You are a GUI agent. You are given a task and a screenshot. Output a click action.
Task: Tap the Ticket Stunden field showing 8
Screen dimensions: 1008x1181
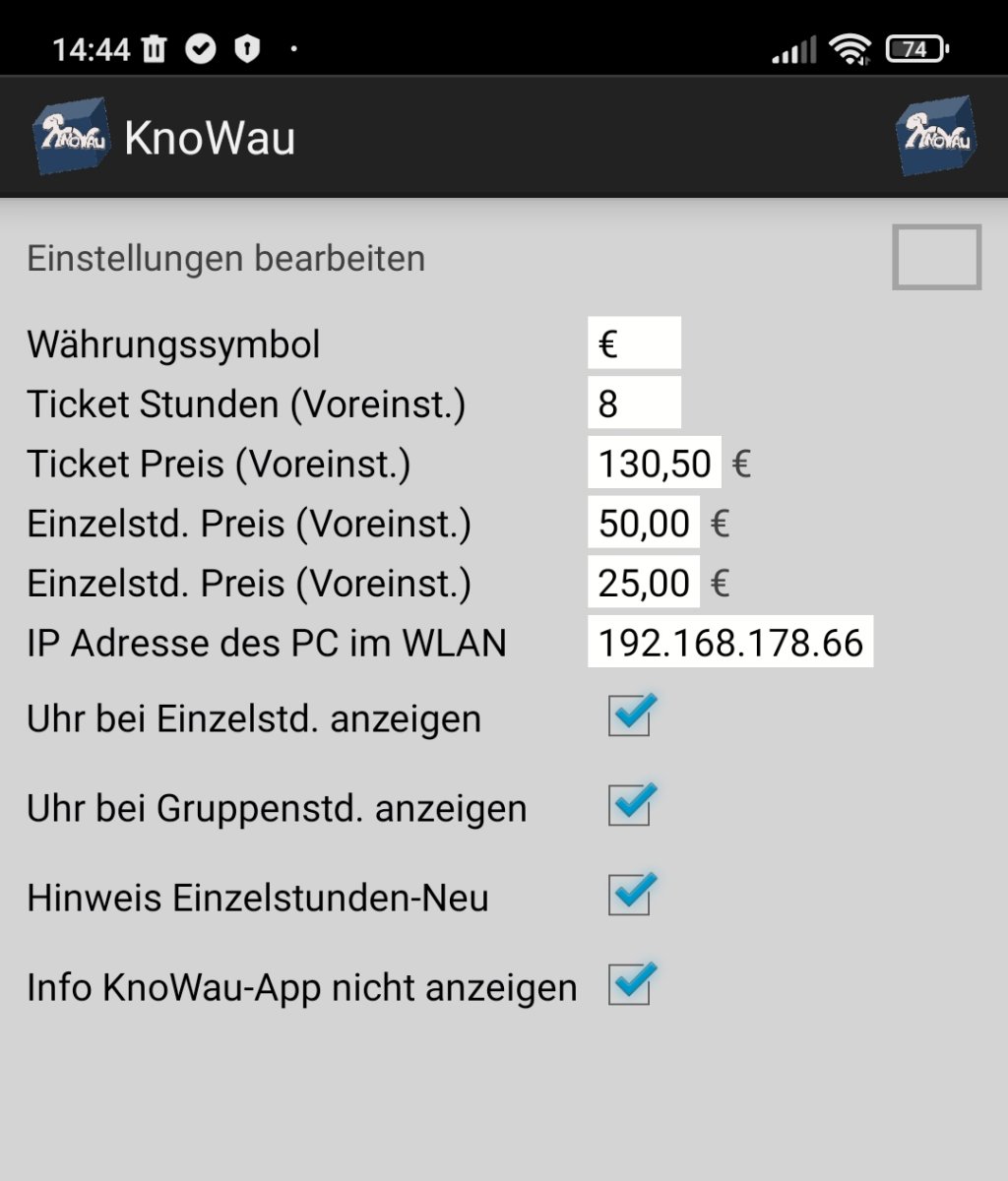pyautogui.click(x=634, y=404)
